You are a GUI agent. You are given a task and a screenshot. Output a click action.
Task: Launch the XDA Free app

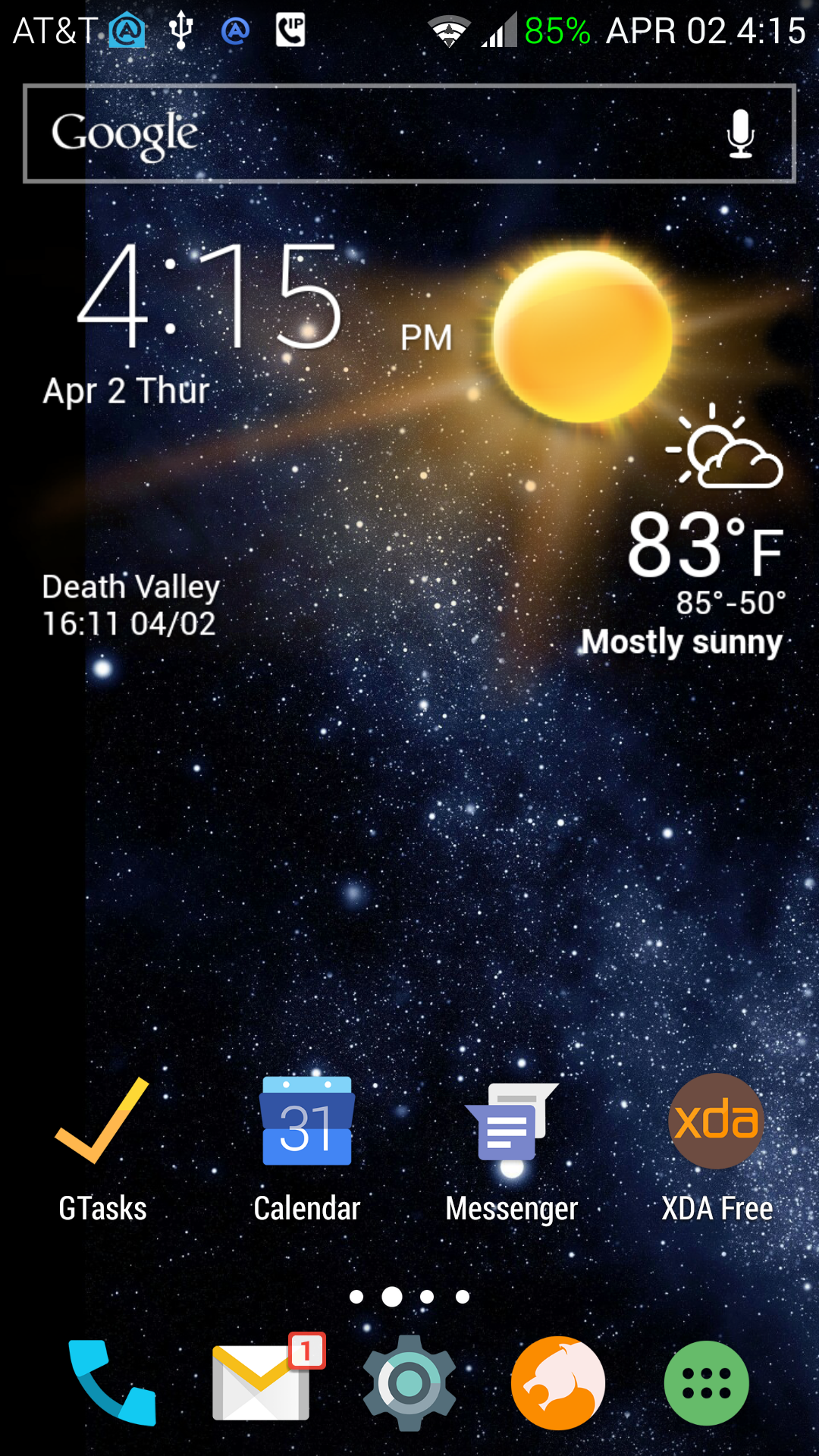[717, 1149]
